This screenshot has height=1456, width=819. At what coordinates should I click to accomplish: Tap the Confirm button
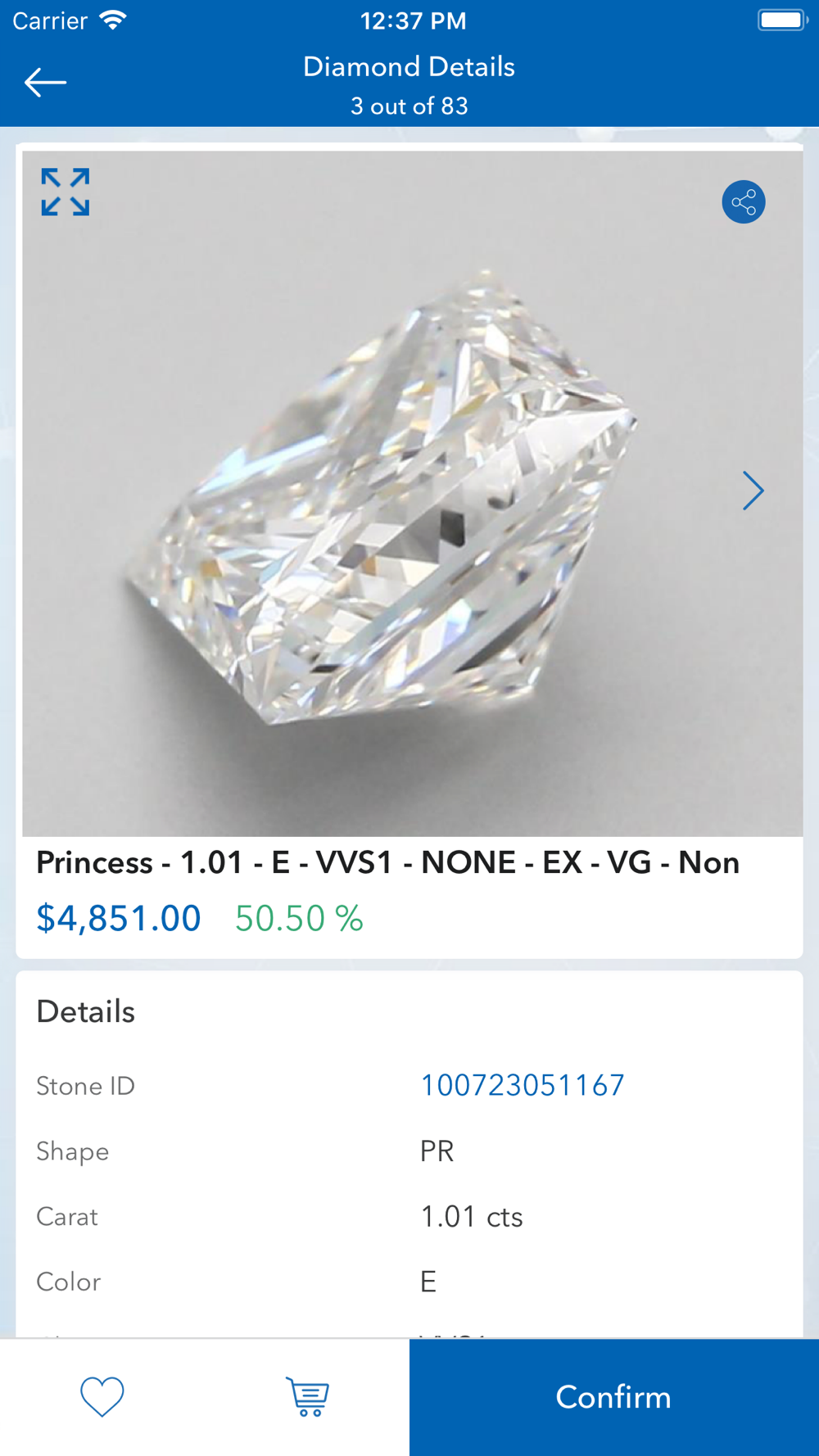613,1397
